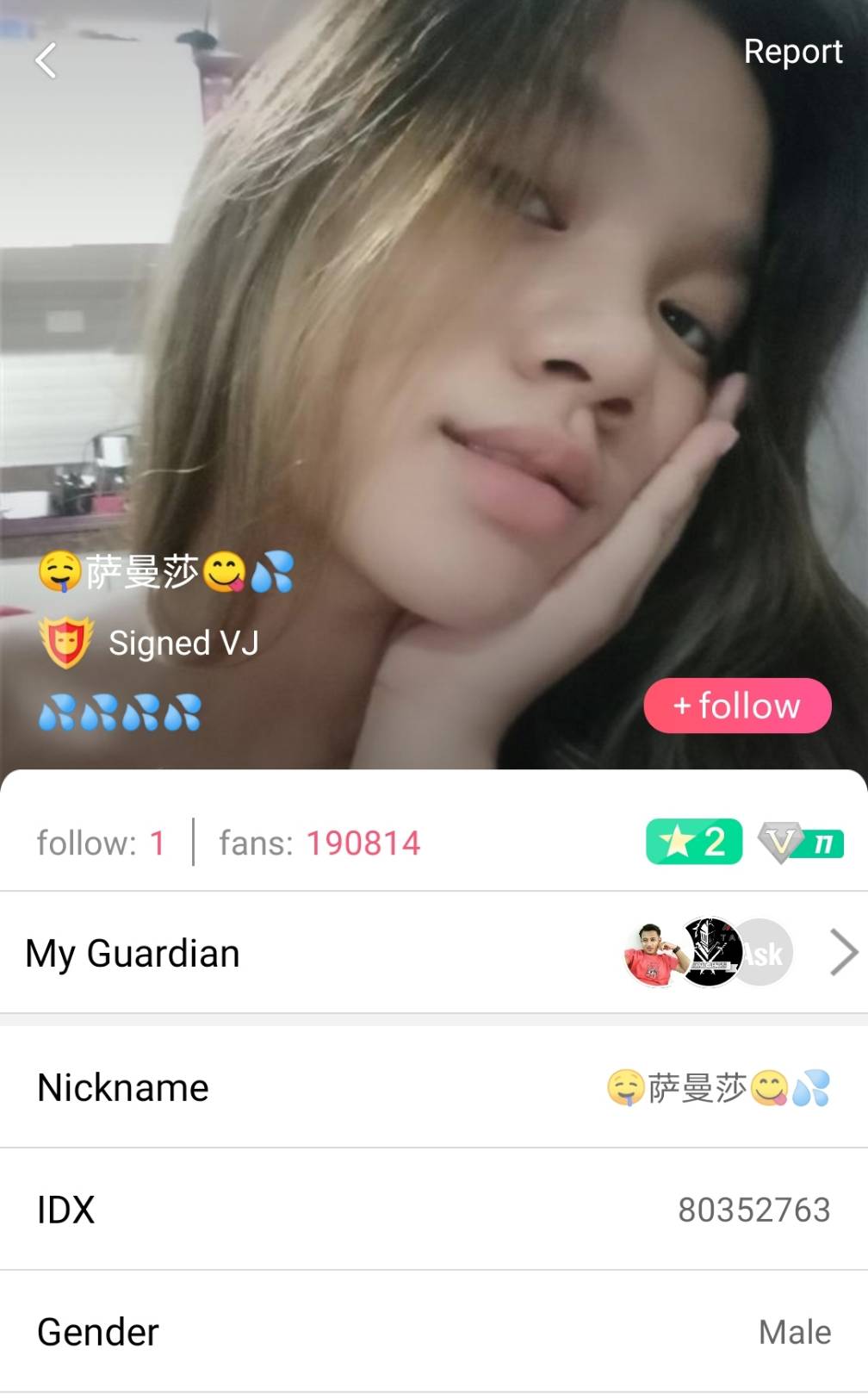
Task: Open the My Guardian list
Action: click(433, 953)
